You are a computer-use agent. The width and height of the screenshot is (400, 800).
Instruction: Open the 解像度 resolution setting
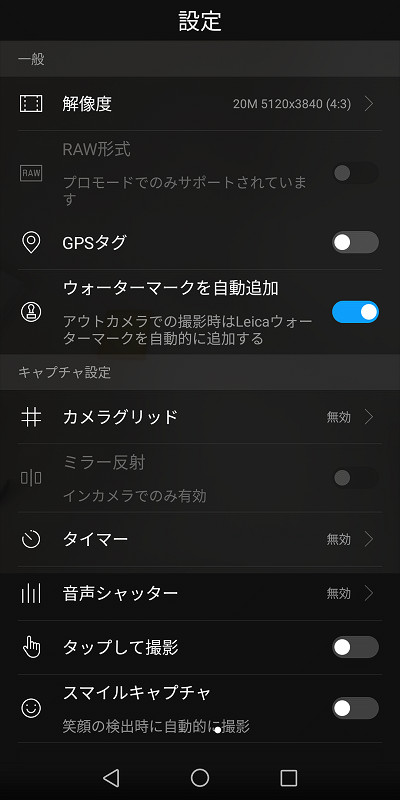pos(200,104)
